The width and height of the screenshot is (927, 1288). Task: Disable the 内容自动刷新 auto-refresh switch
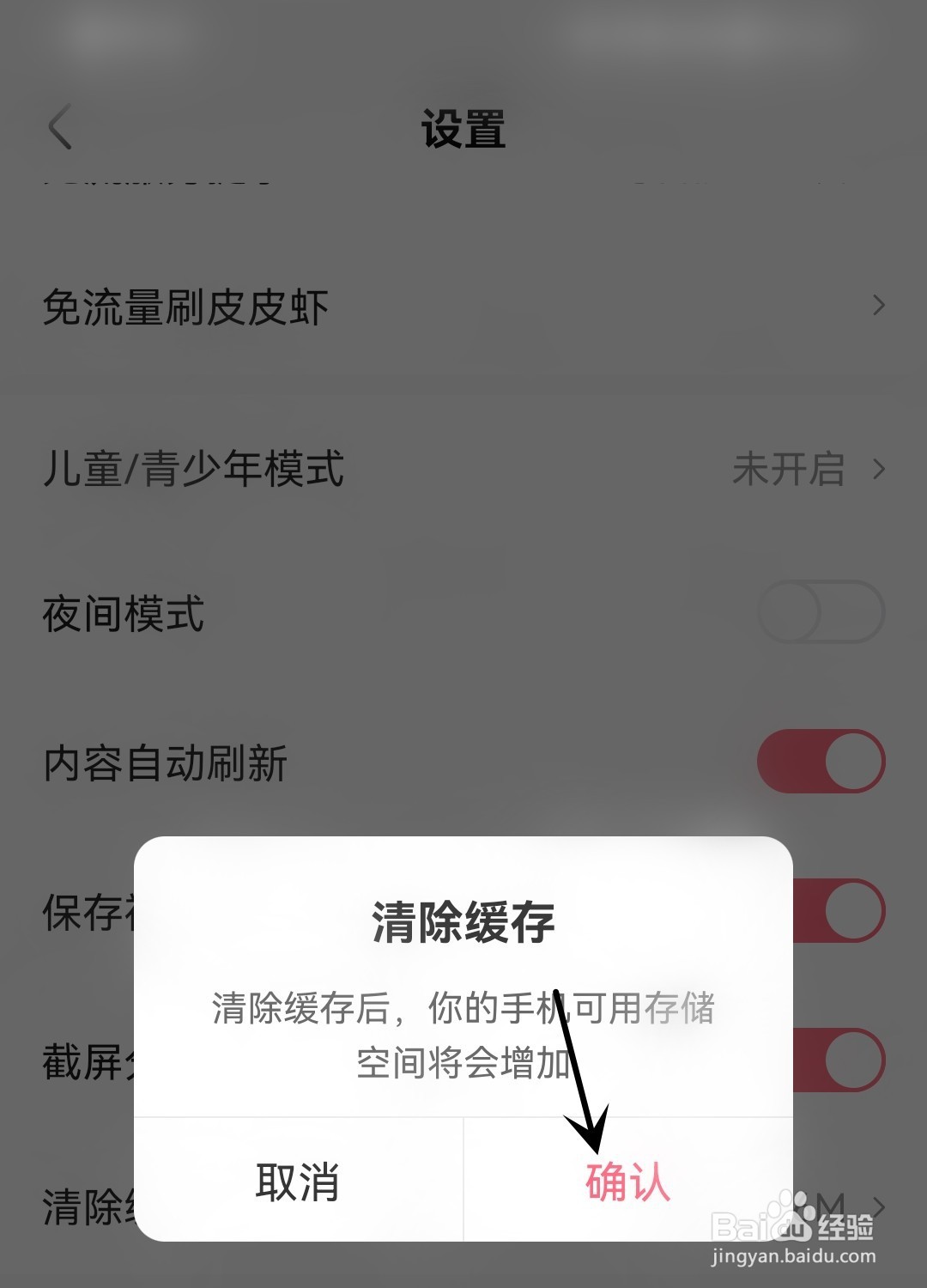[820, 762]
